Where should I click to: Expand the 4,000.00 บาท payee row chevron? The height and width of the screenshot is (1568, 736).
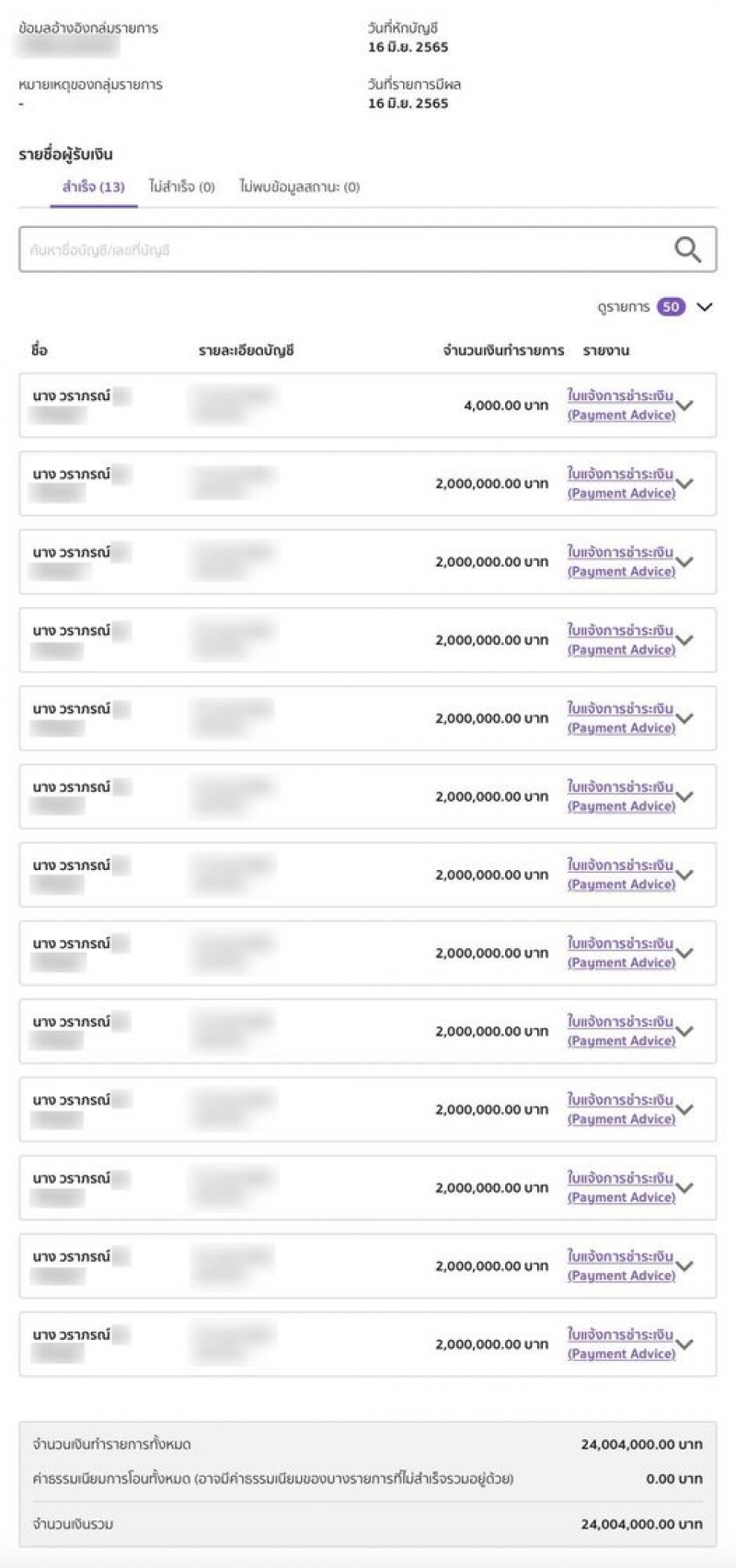[x=685, y=406]
